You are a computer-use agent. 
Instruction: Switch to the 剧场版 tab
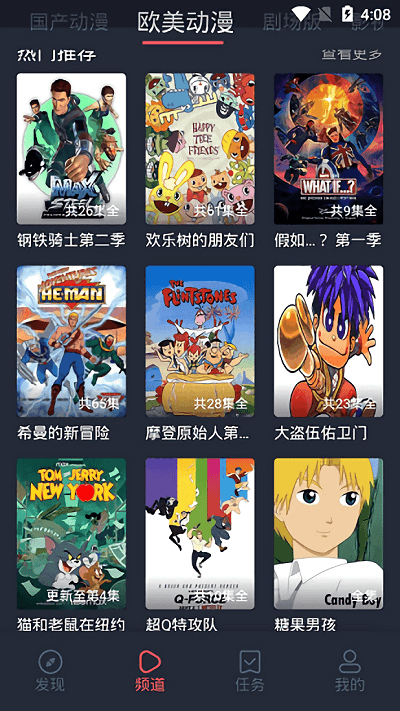(292, 21)
